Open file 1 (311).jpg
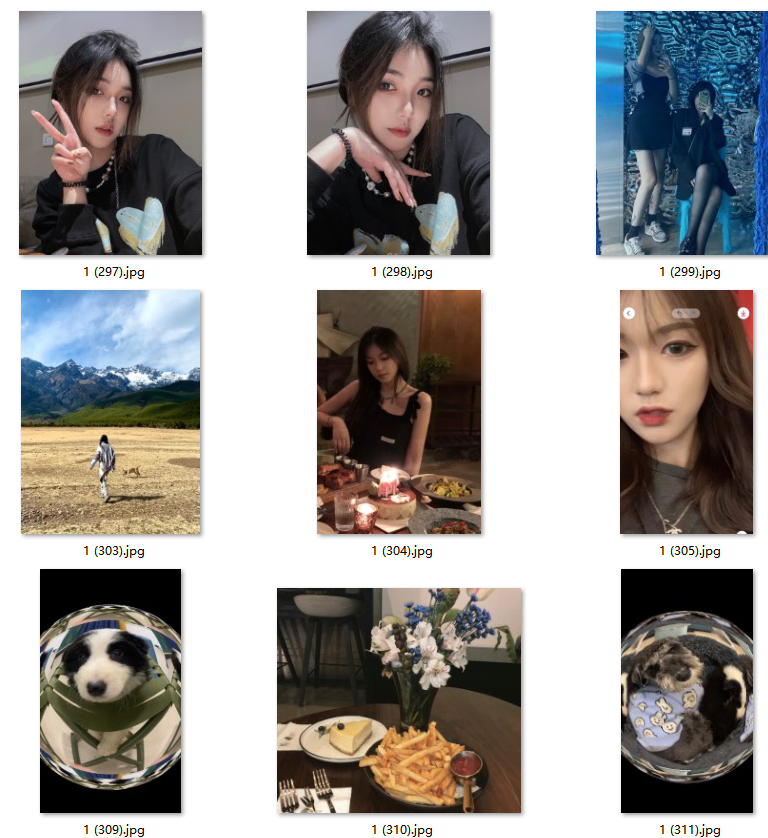The image size is (768, 838). pos(686,690)
